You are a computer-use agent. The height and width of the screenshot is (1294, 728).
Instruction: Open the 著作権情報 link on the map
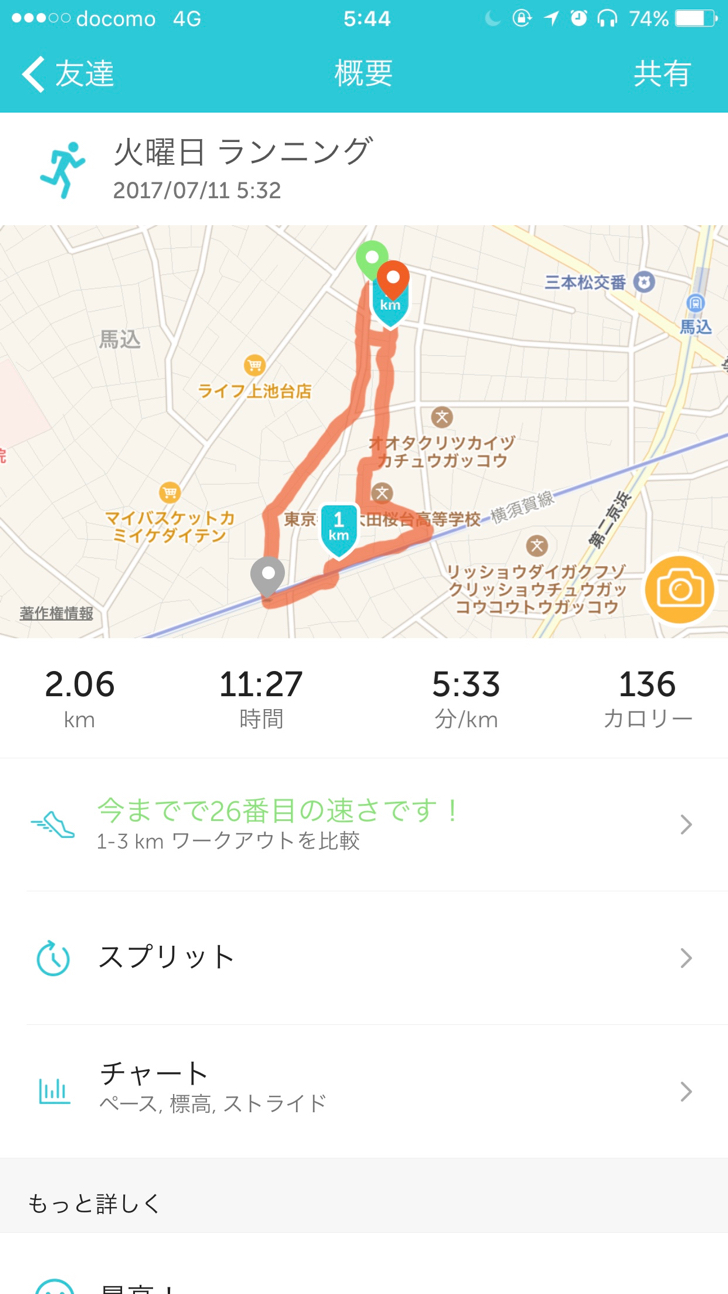(x=57, y=613)
